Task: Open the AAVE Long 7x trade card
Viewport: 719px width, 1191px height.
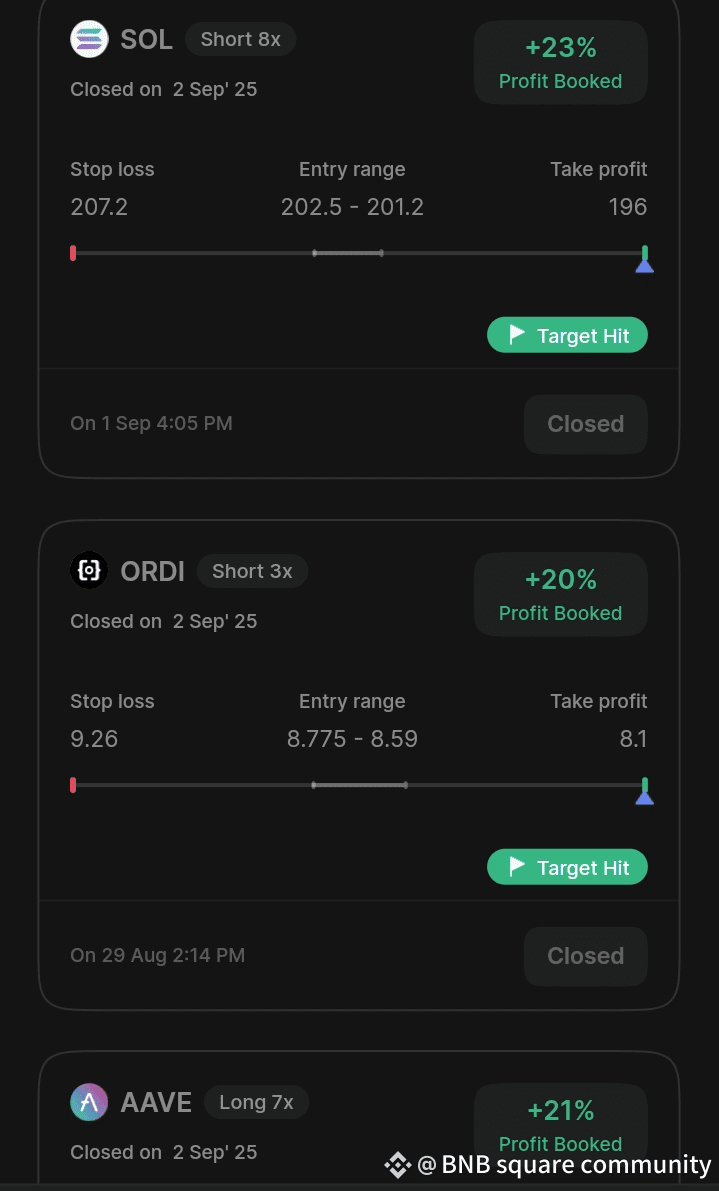Action: [x=358, y=1120]
